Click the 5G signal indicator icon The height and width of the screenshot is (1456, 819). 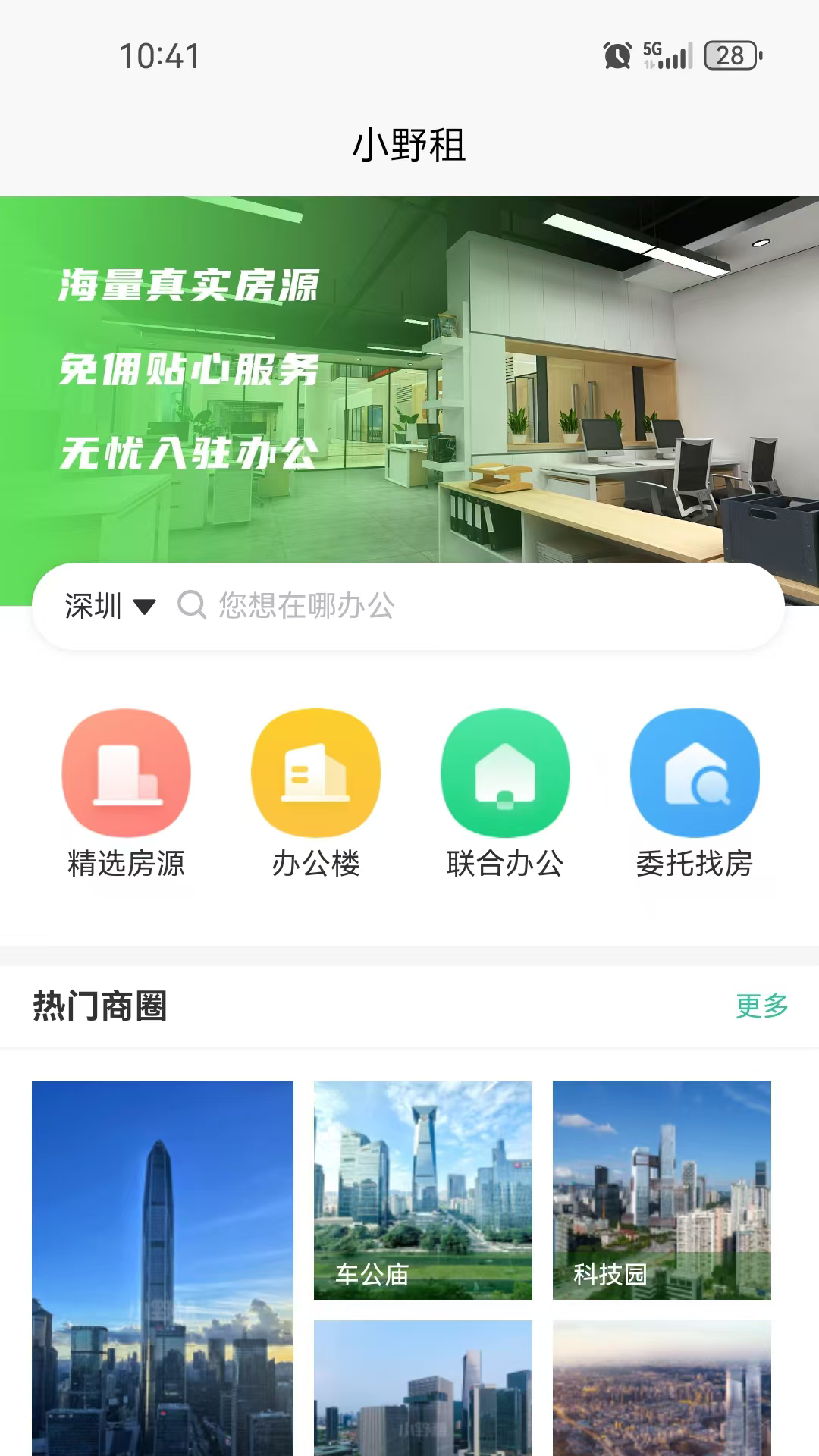tap(667, 54)
